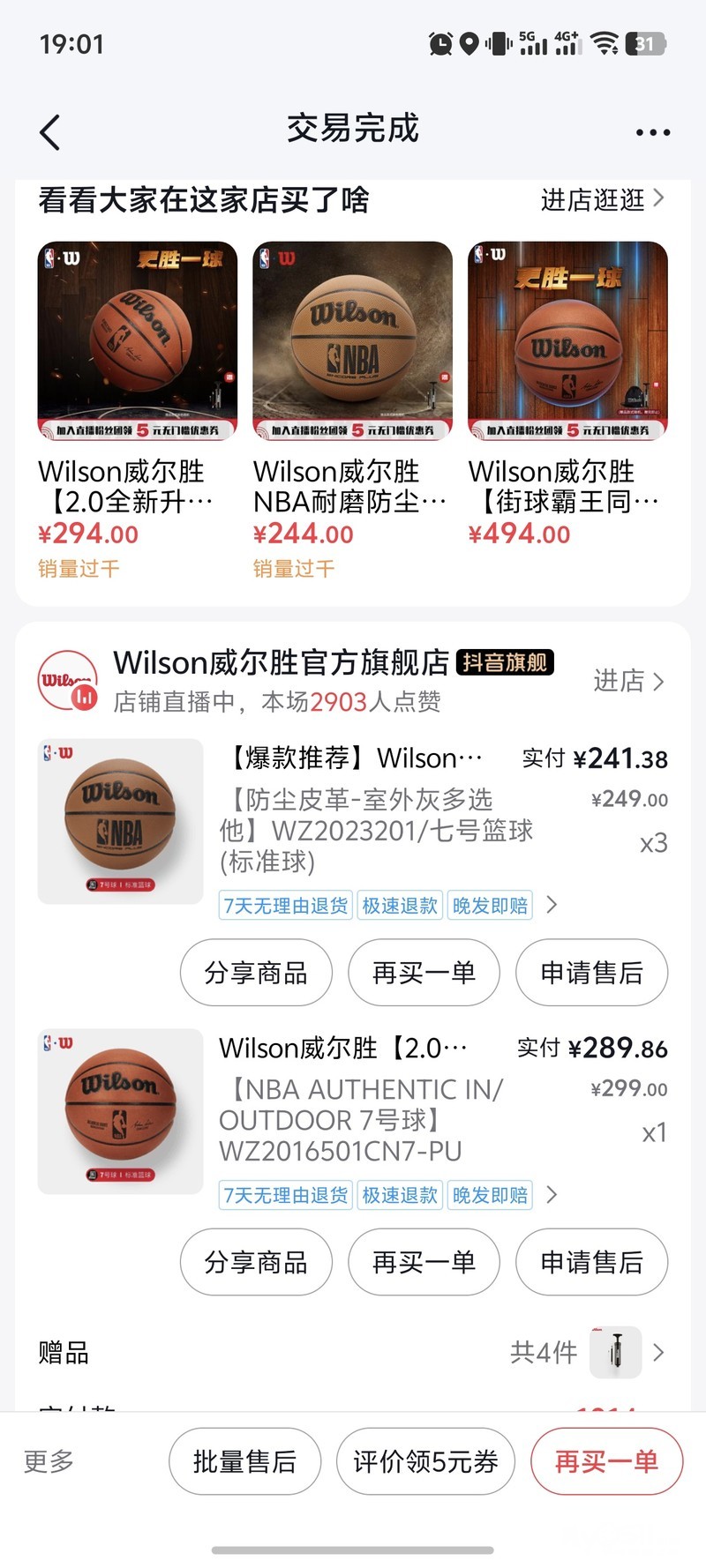
Task: Open the 更多 options
Action: pyautogui.click(x=49, y=1461)
